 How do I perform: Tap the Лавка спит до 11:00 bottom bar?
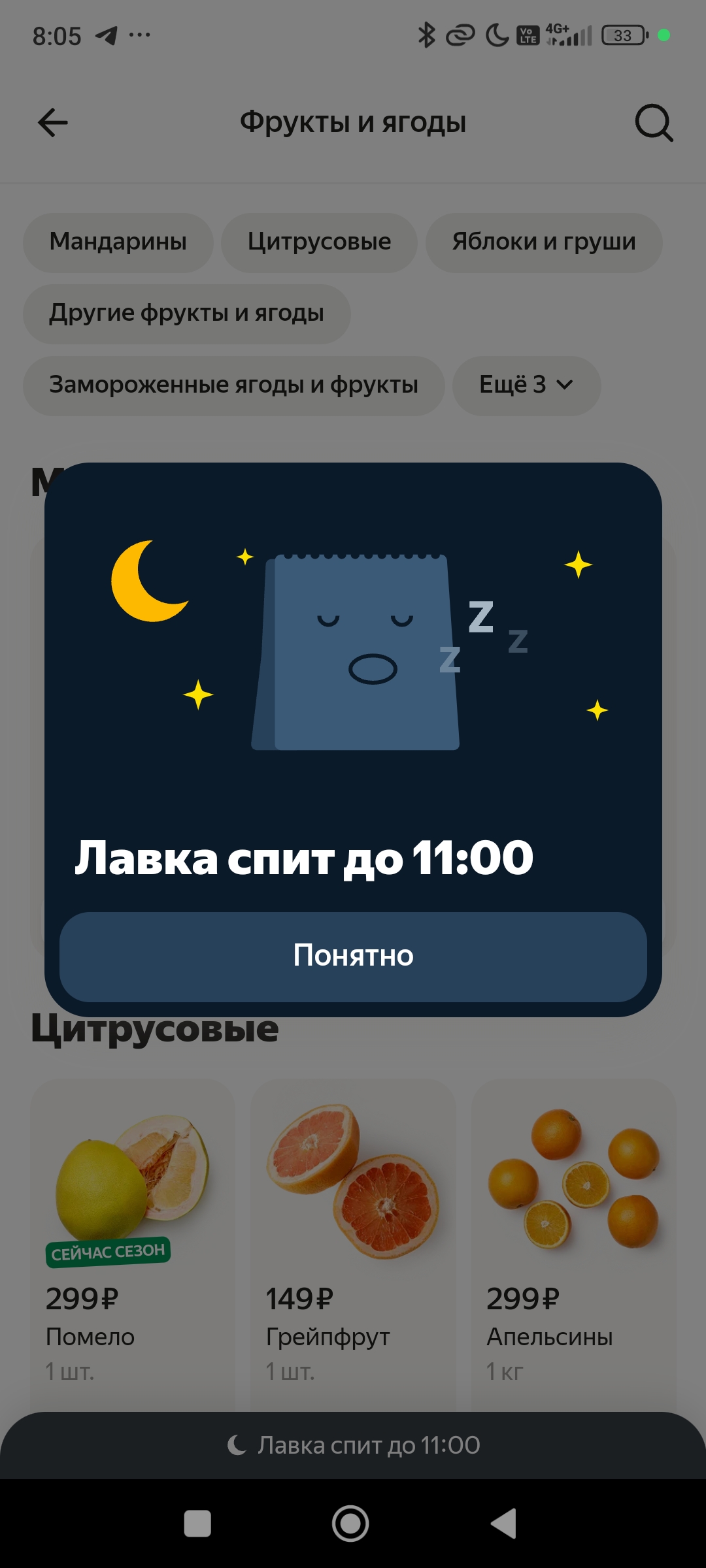(x=353, y=1445)
